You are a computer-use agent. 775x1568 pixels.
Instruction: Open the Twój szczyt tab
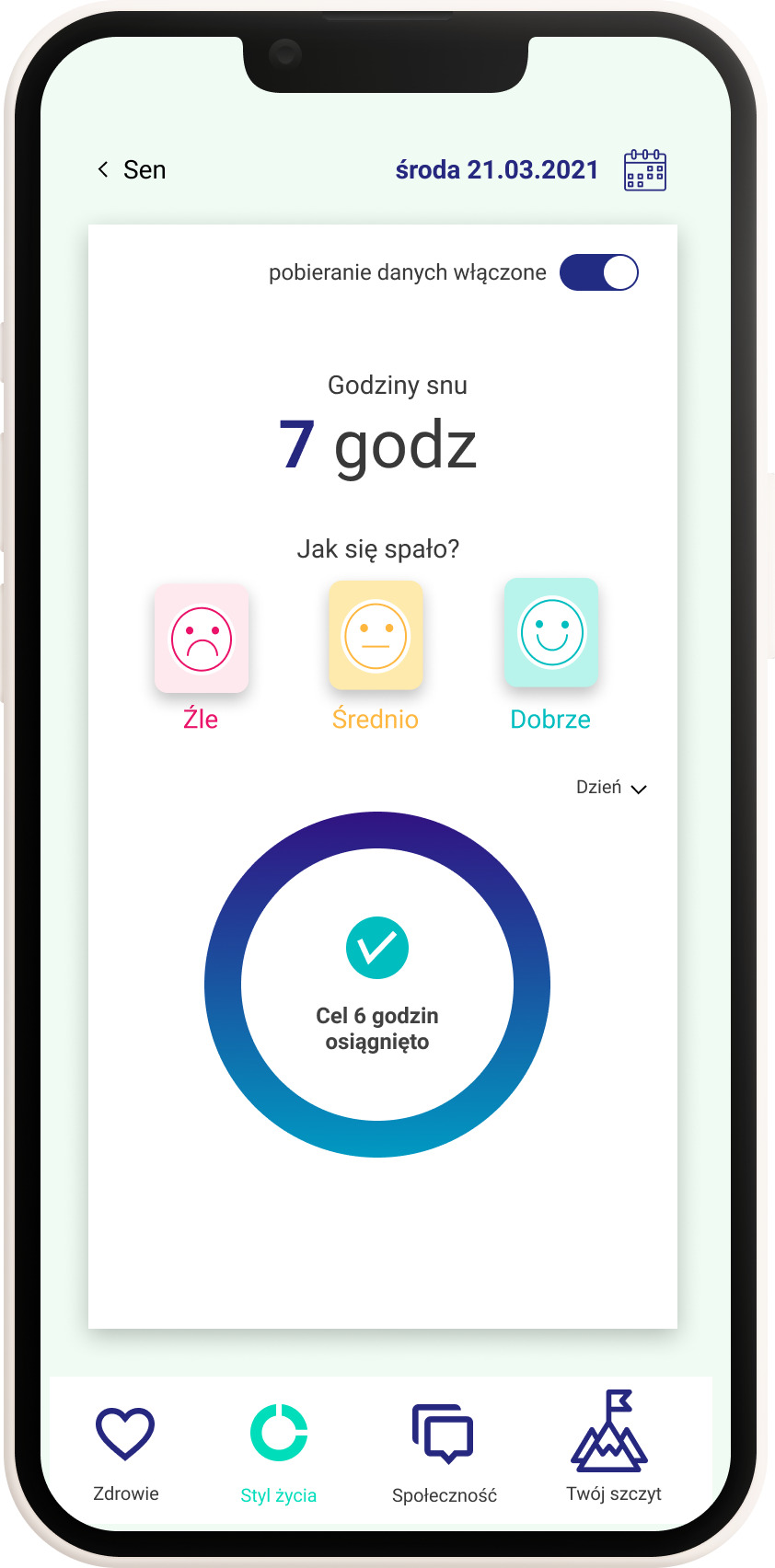[x=613, y=1447]
